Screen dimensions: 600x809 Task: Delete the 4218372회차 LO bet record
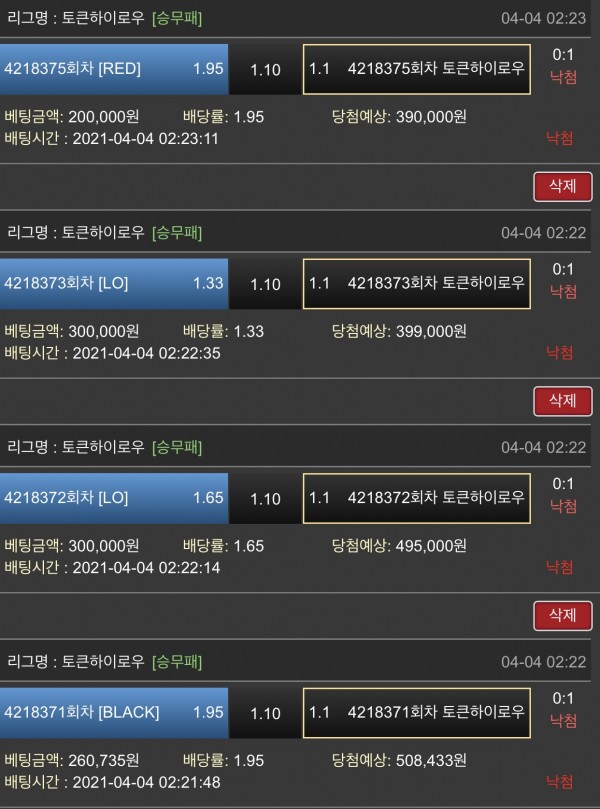563,615
